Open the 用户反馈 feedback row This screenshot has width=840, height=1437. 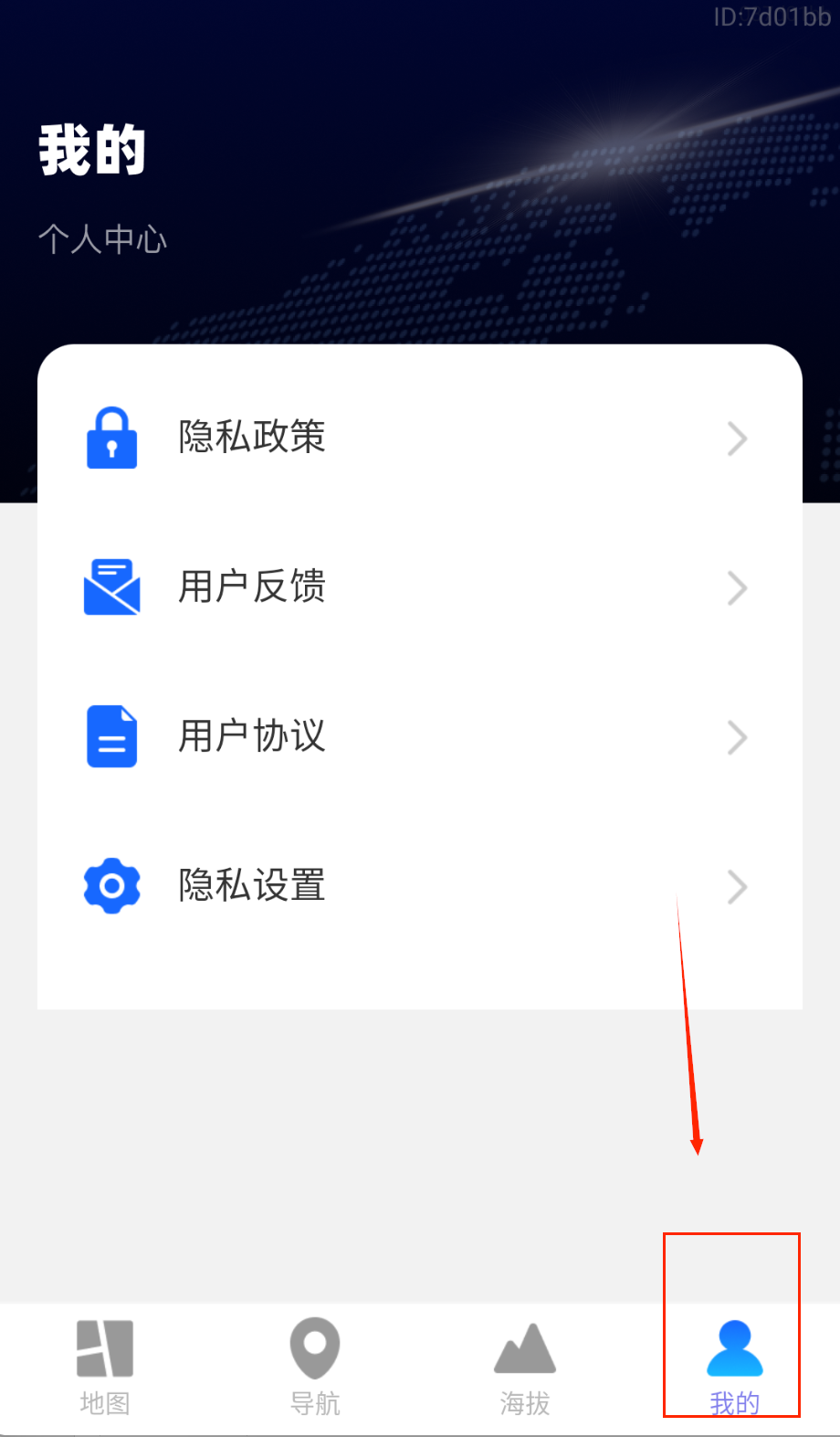tap(418, 586)
